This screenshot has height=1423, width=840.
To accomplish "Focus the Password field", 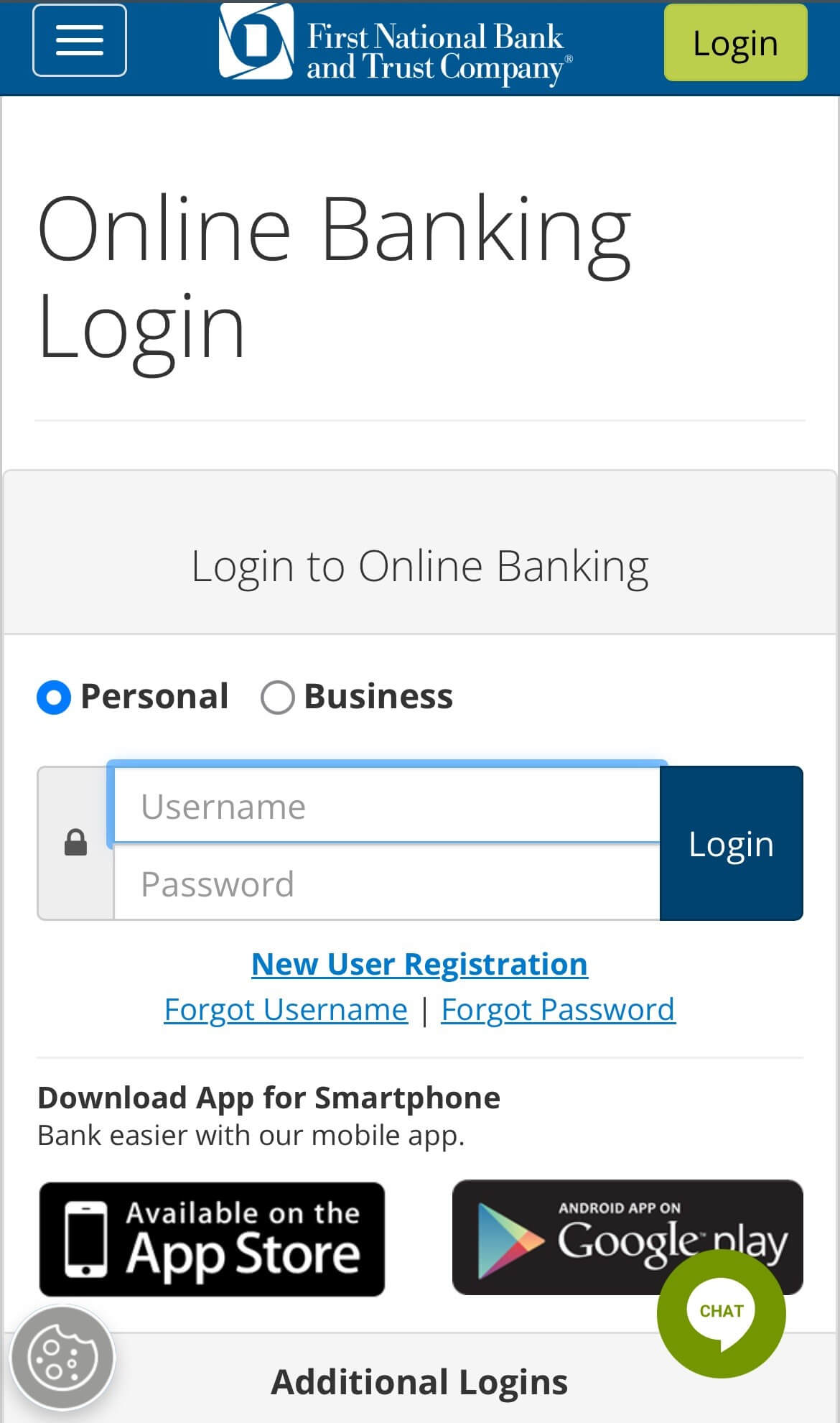I will pyautogui.click(x=386, y=884).
